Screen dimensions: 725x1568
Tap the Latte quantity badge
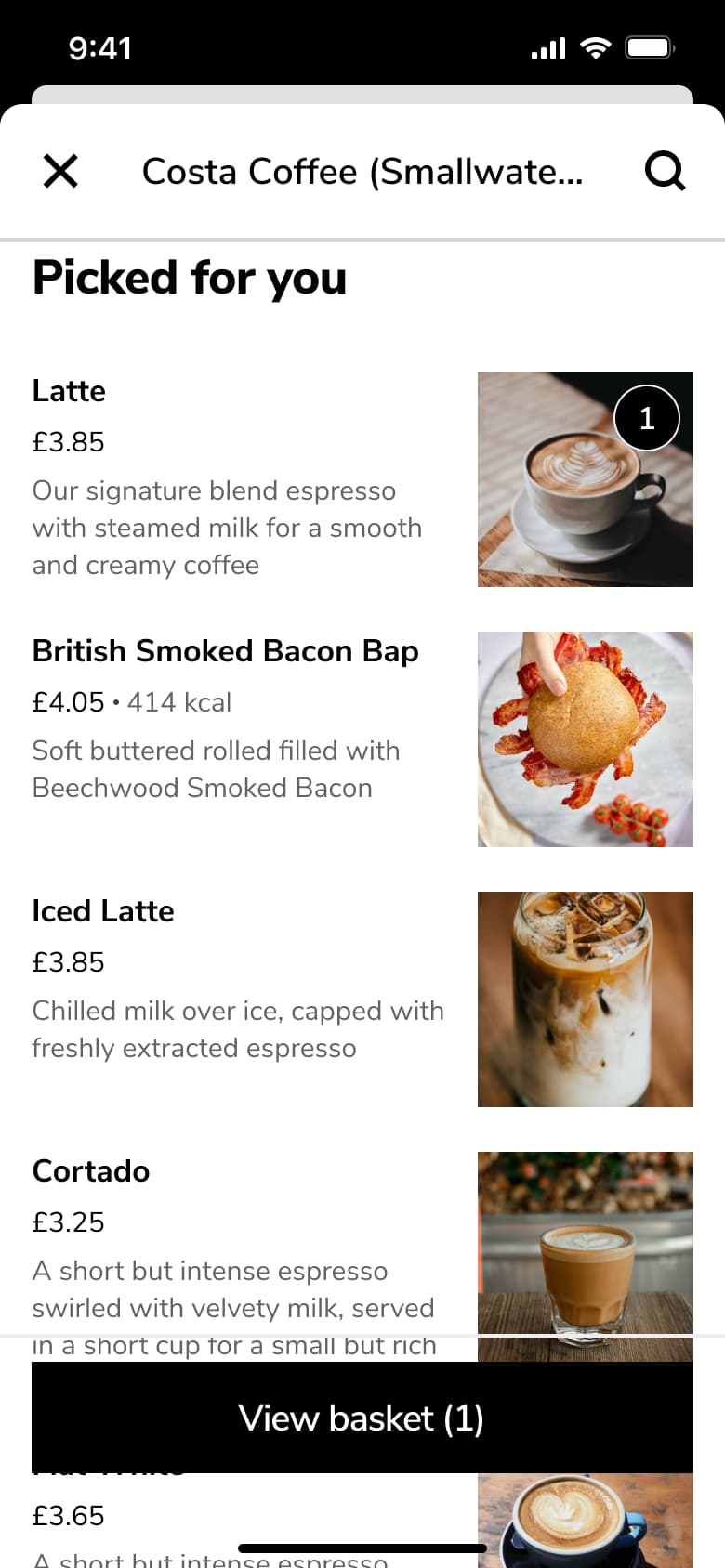[647, 418]
